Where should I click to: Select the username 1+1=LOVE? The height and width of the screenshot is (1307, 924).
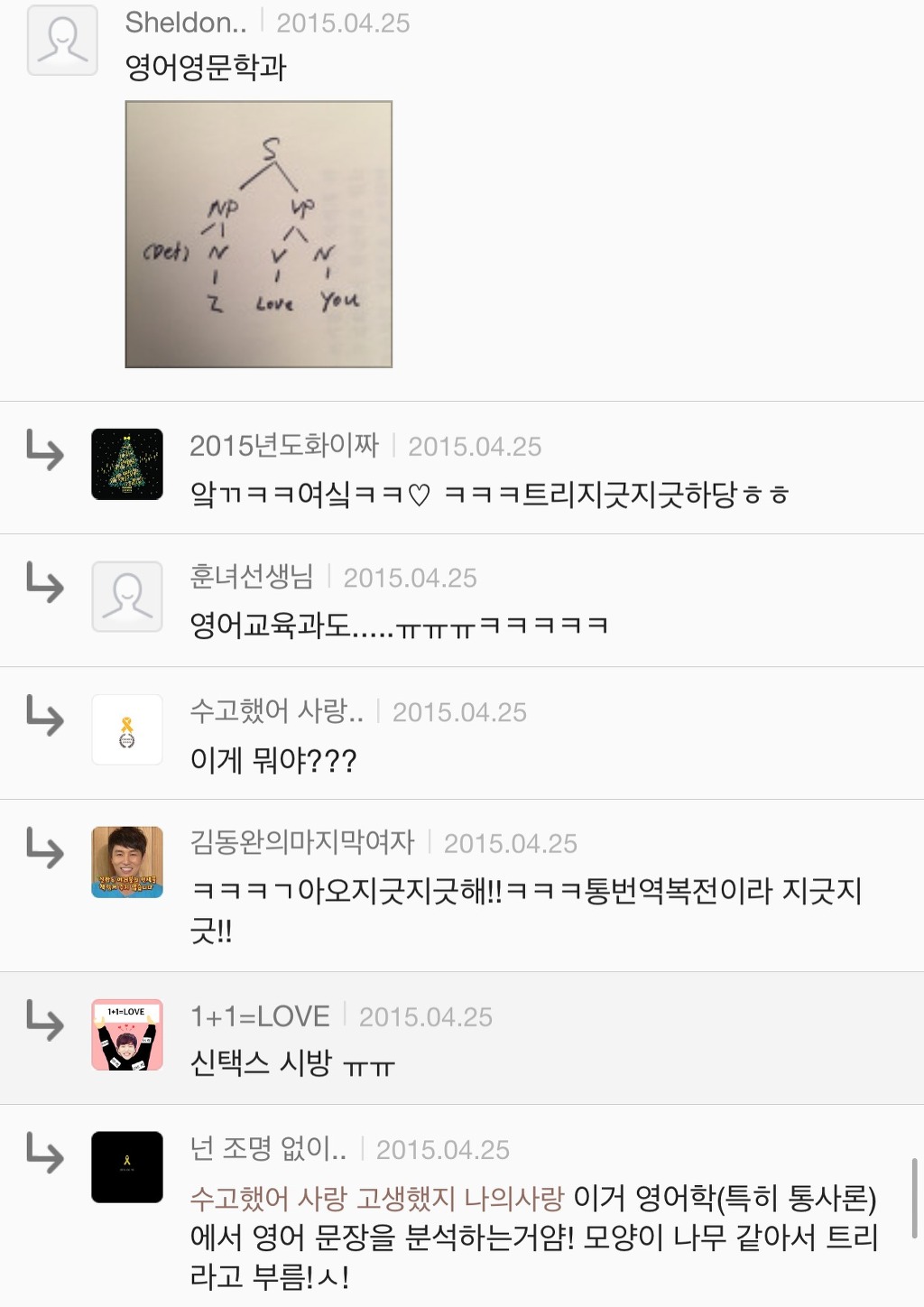pos(258,1015)
